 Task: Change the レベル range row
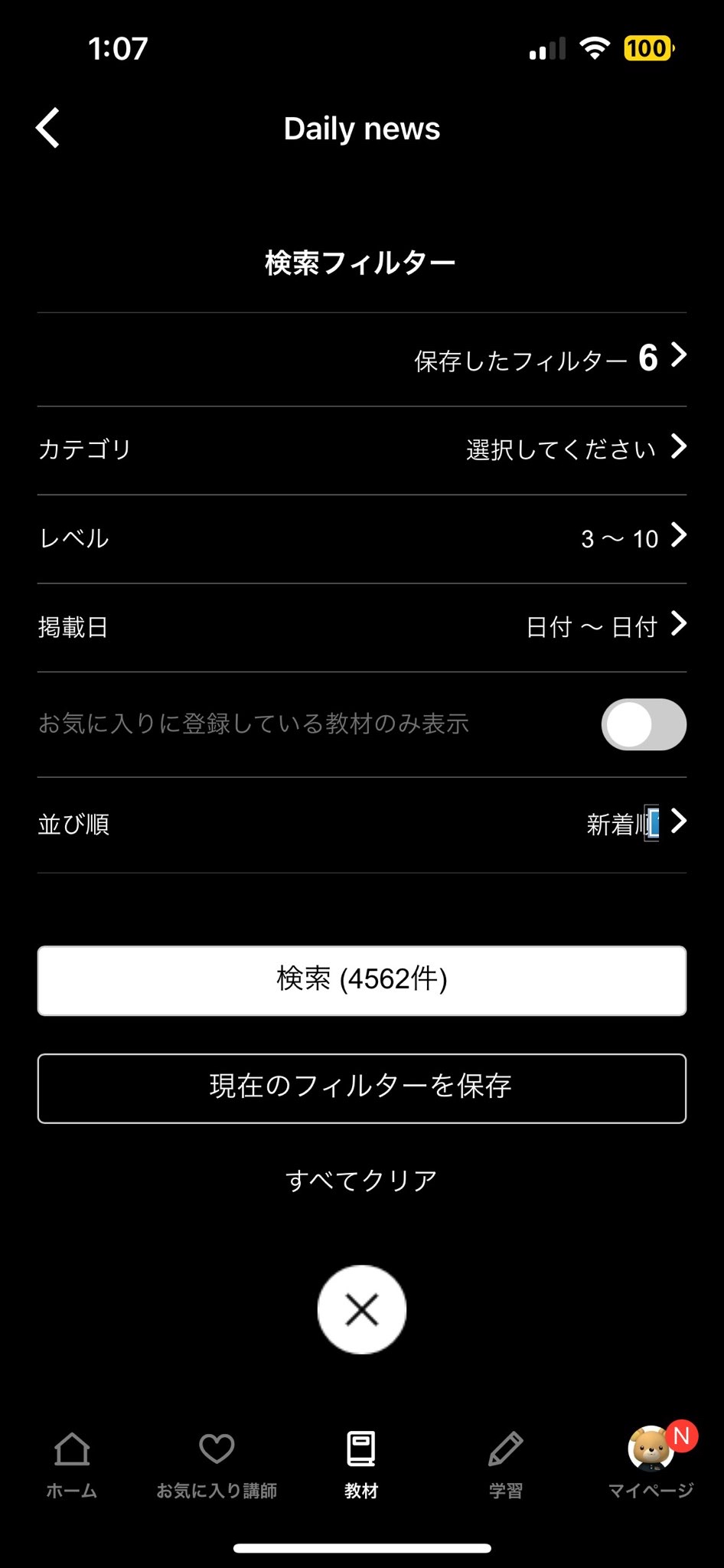coord(362,538)
